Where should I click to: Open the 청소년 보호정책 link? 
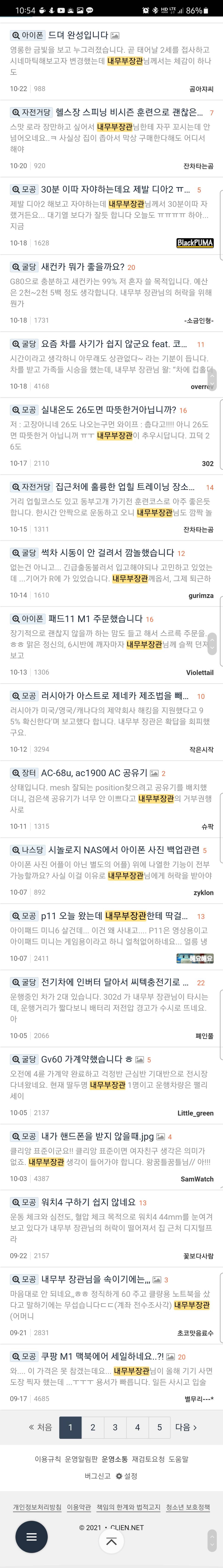[x=188, y=1507]
